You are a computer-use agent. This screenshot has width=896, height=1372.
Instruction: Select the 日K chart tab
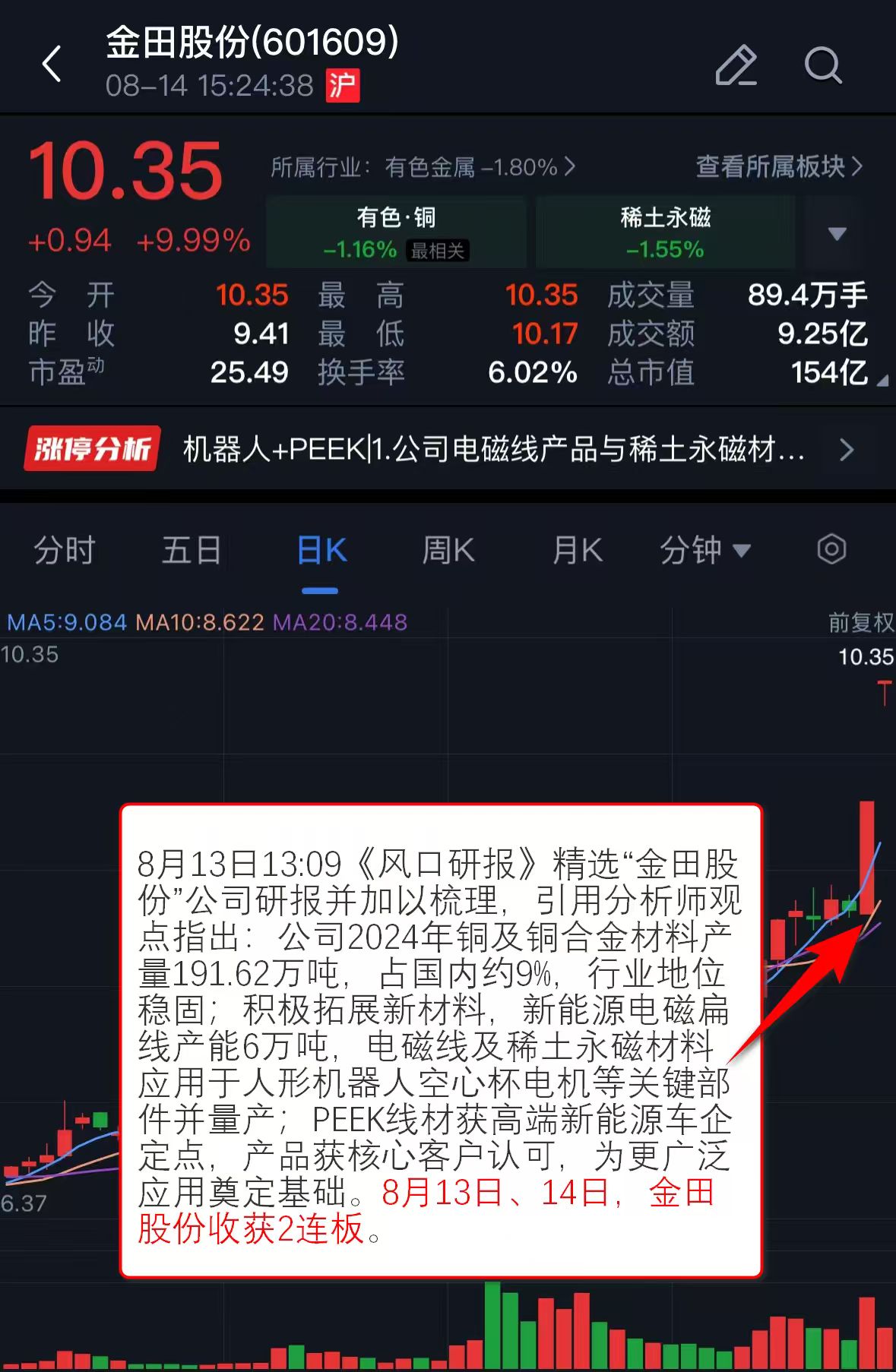tap(321, 550)
